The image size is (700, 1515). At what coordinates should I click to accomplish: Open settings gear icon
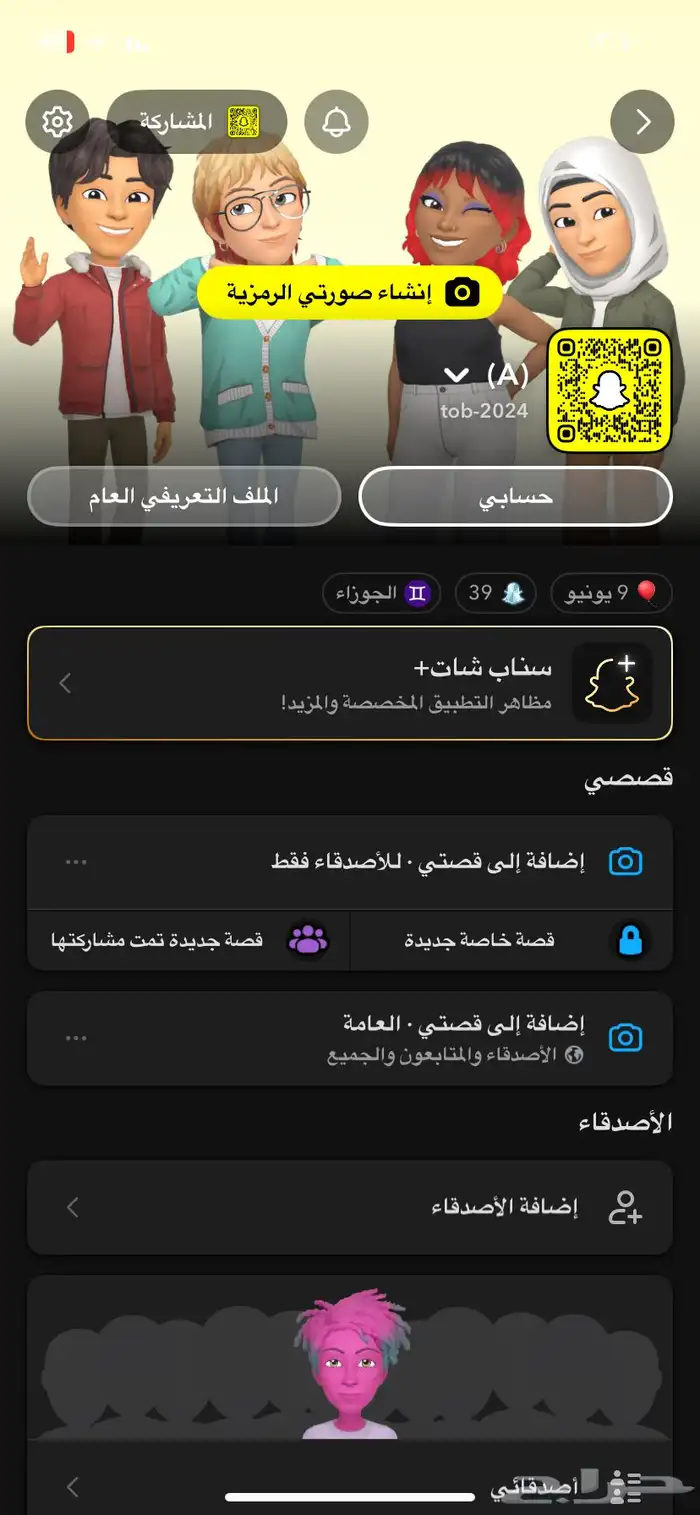[x=57, y=122]
